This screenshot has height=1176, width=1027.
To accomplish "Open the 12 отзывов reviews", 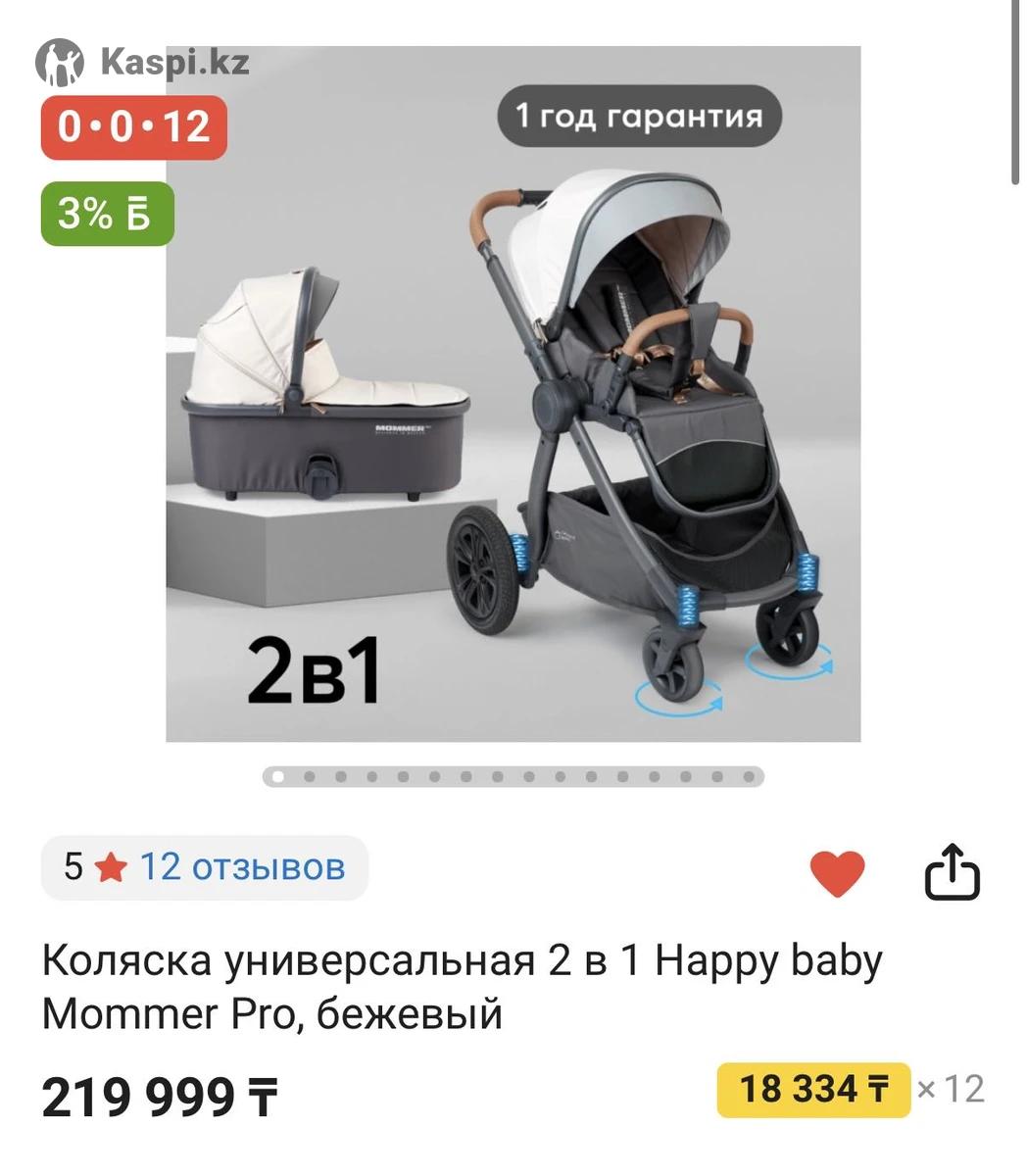I will pyautogui.click(x=241, y=867).
